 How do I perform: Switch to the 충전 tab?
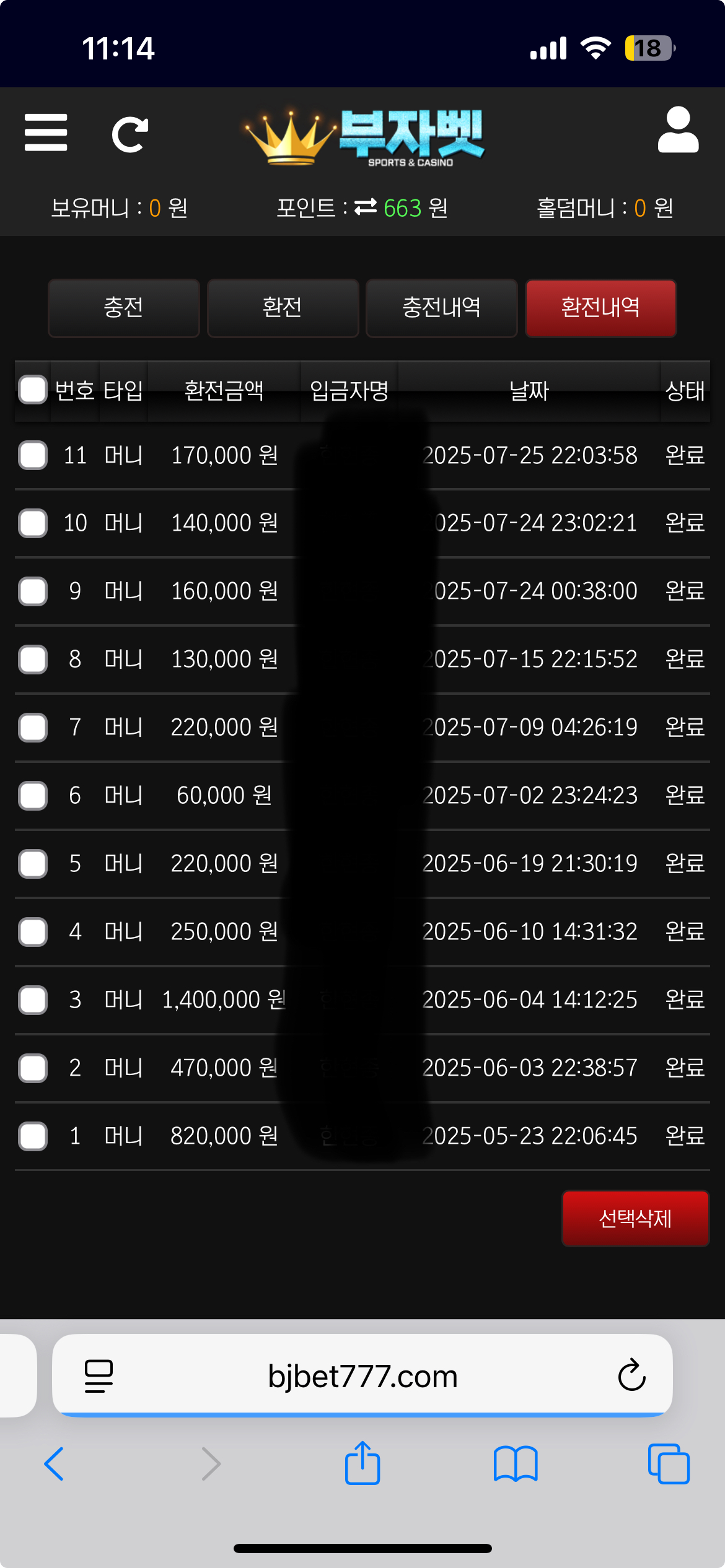click(x=124, y=308)
